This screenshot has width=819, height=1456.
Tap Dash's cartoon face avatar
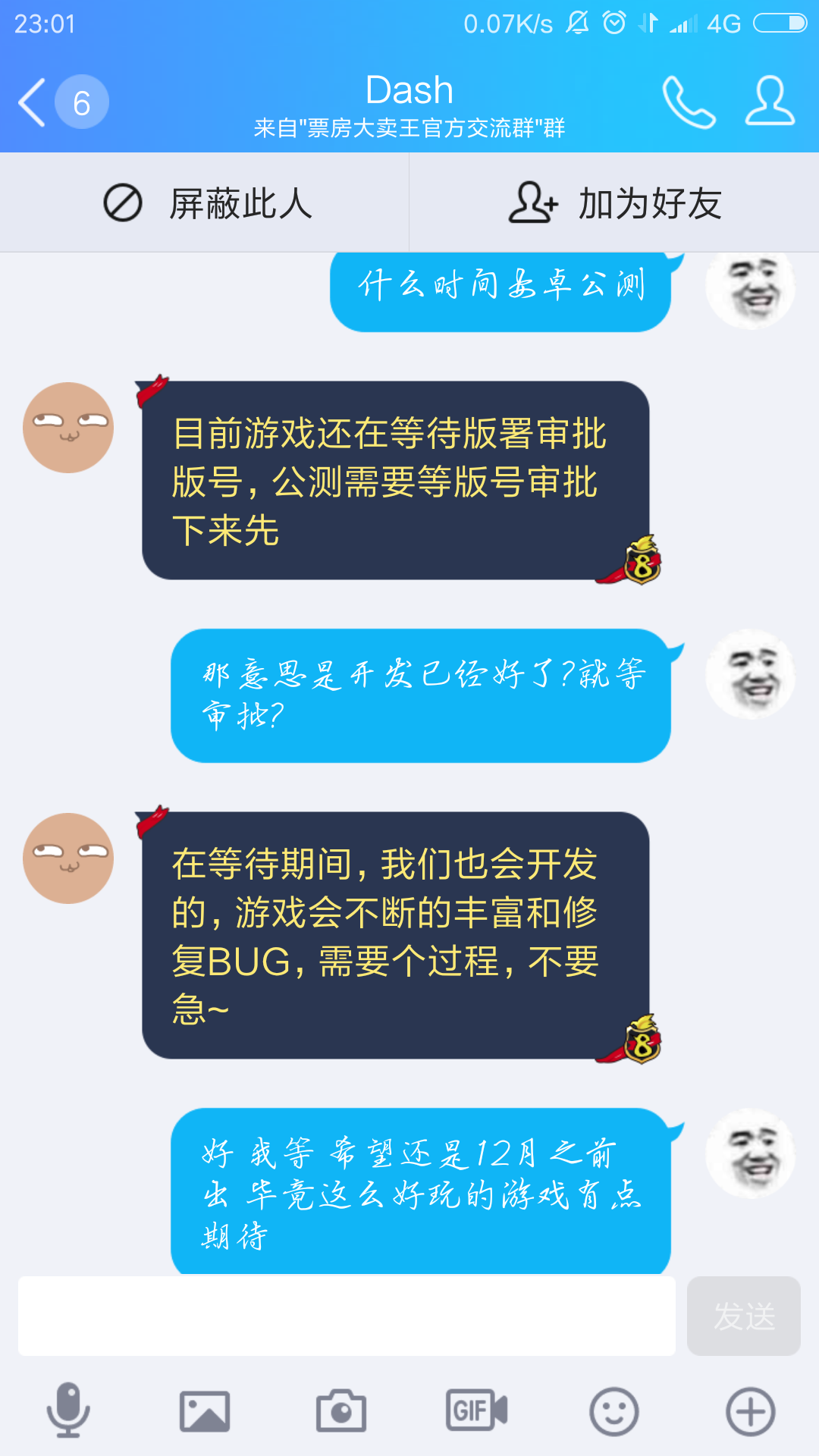coord(68,427)
